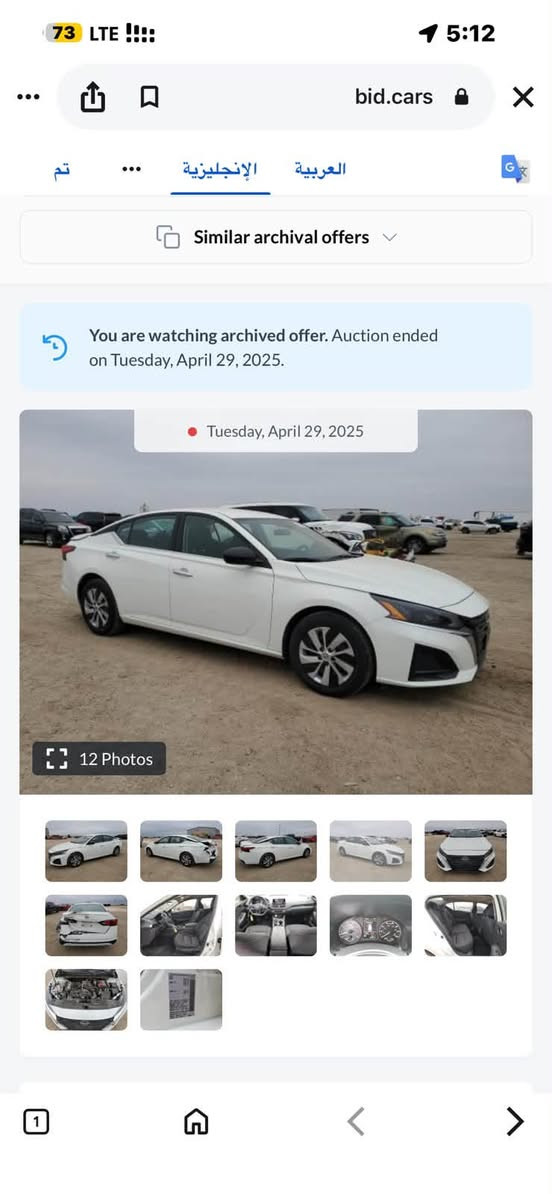This screenshot has width=552, height=1194.
Task: Show the front view photo thumbnail
Action: pos(465,851)
